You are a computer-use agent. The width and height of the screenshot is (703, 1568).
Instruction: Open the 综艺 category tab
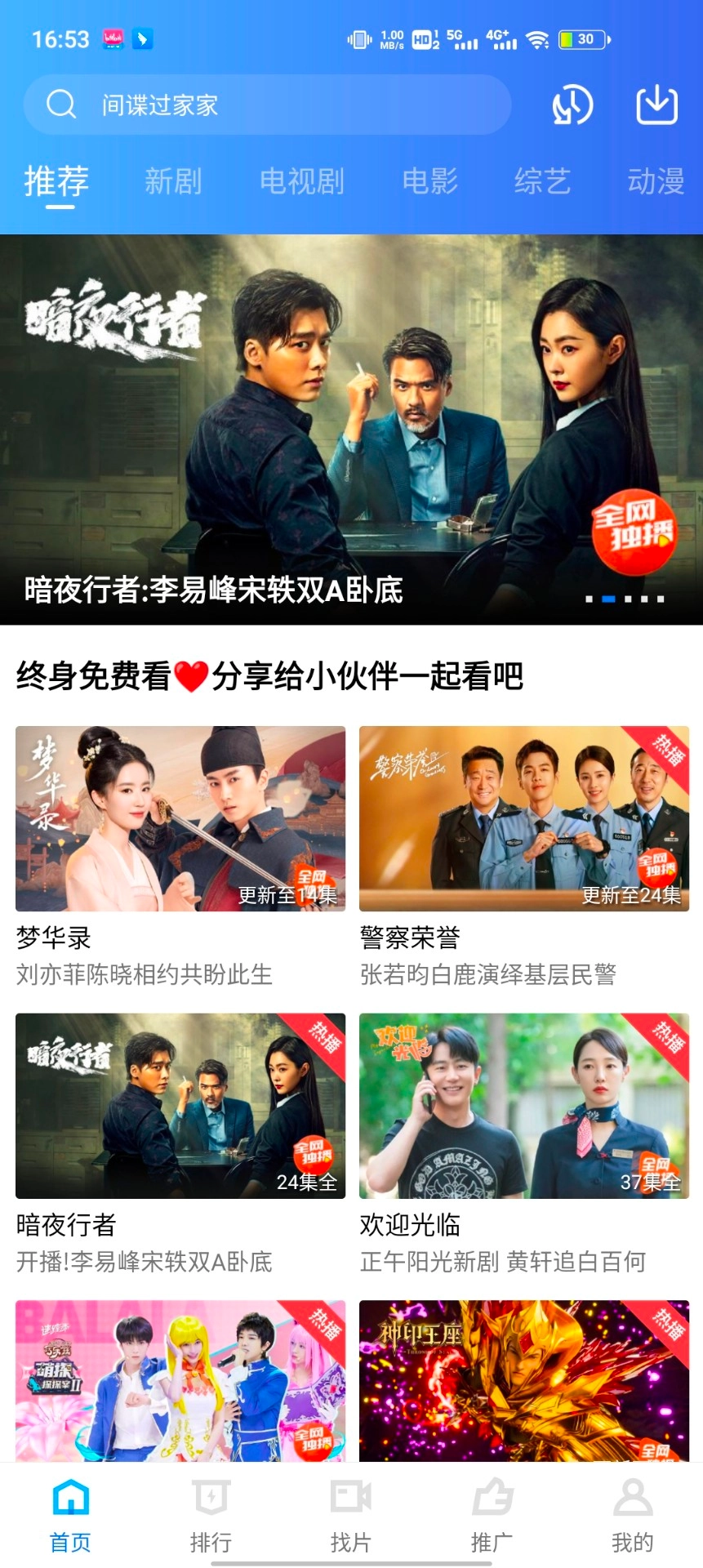tap(541, 181)
